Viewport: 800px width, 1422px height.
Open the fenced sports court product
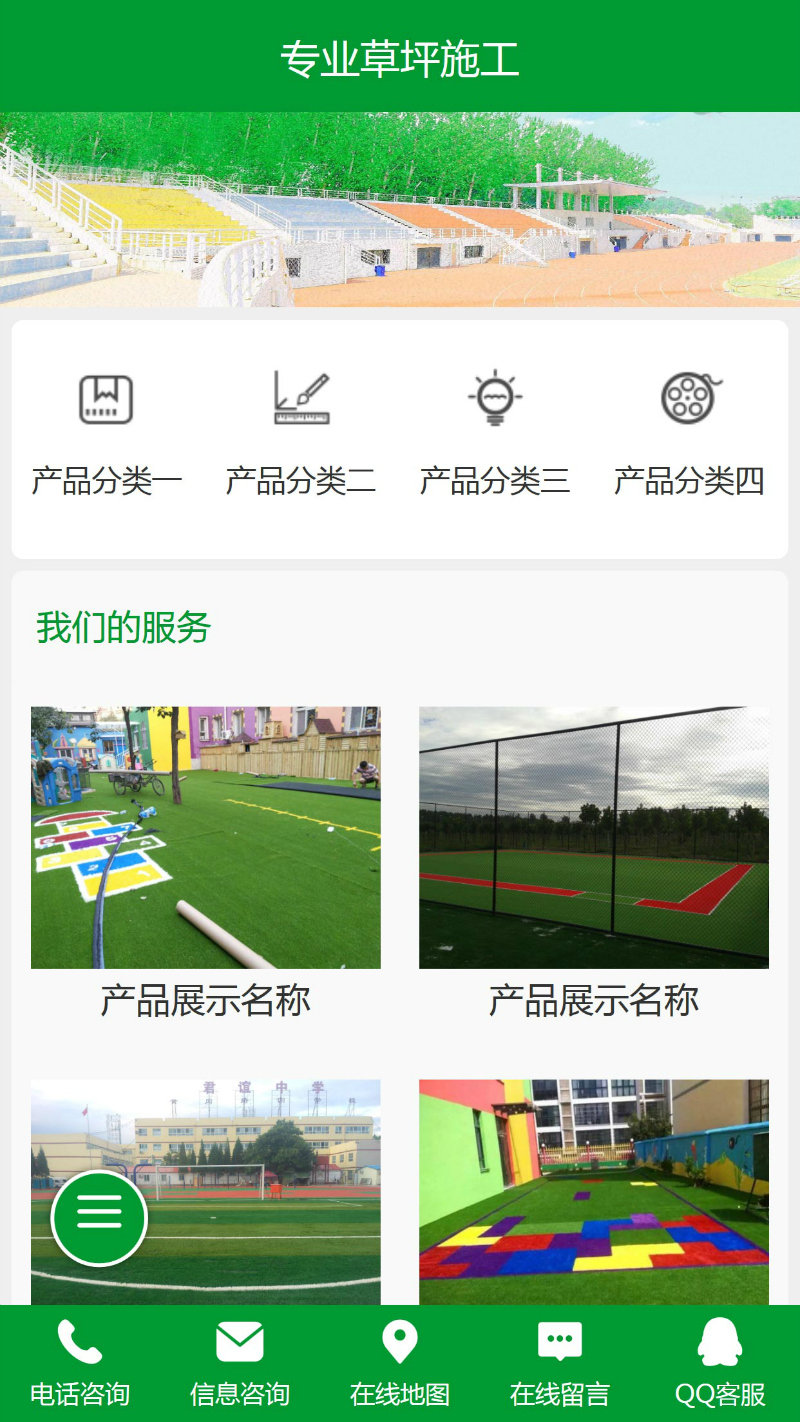(x=594, y=838)
